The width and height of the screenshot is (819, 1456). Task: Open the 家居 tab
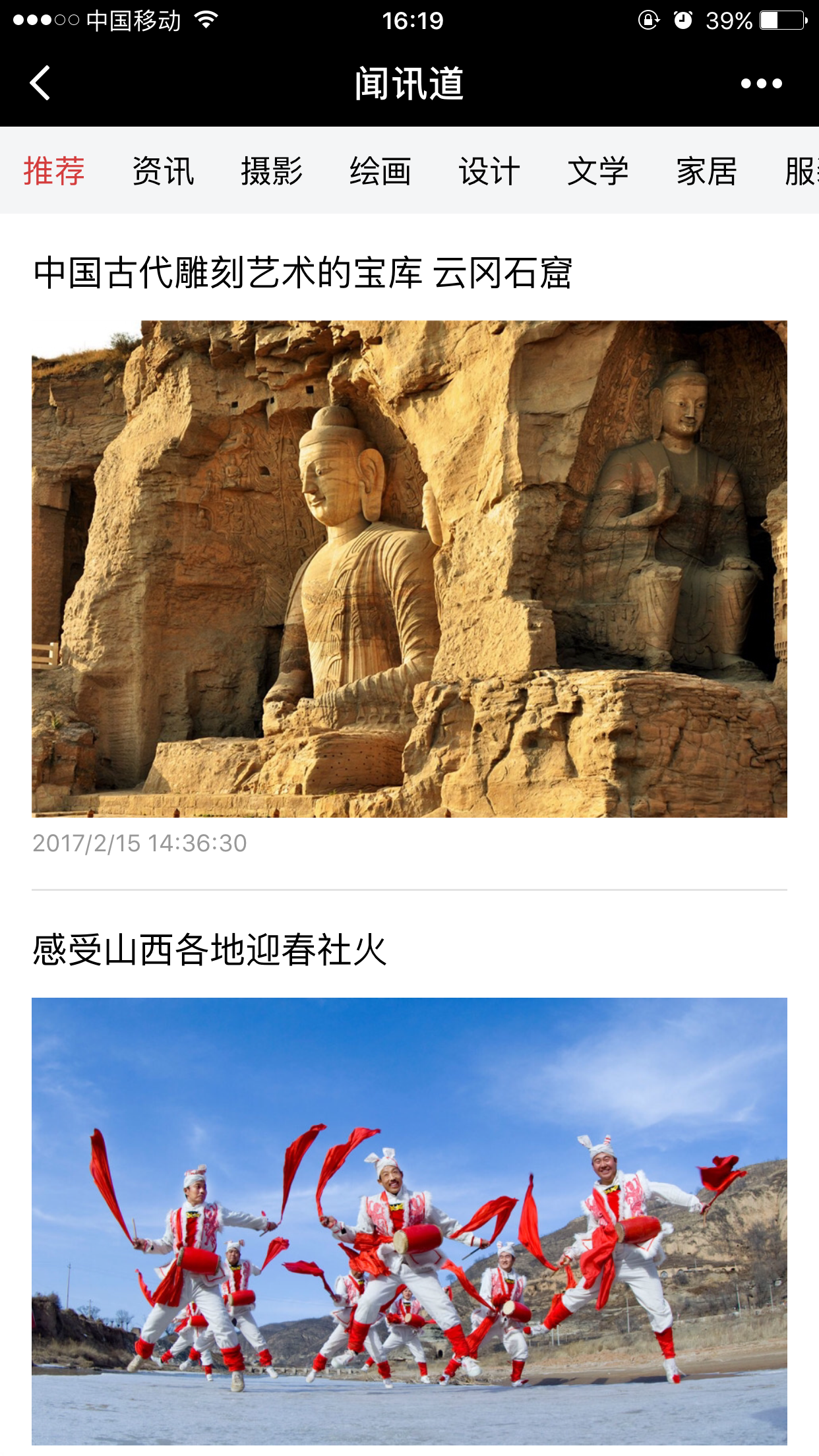[x=707, y=171]
